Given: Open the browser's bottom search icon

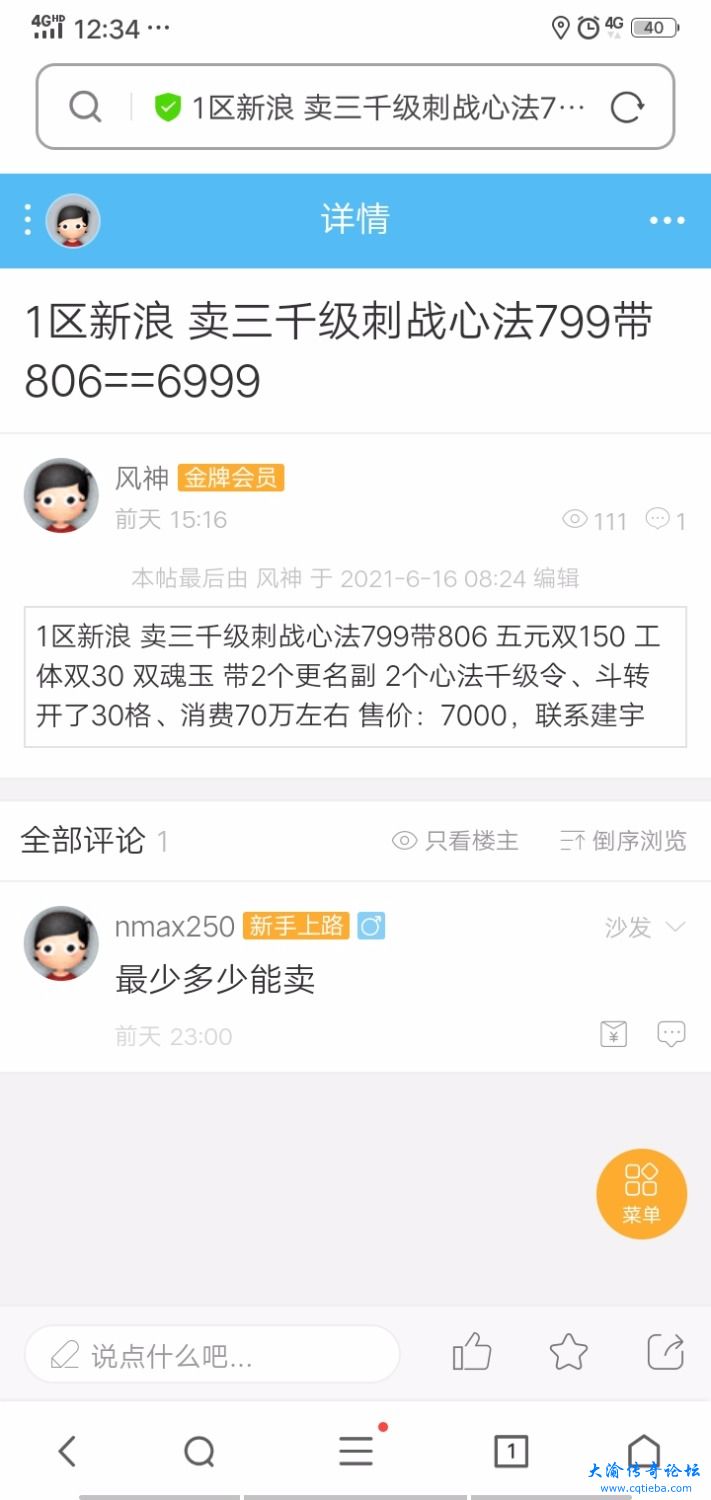Looking at the screenshot, I should 200,1451.
